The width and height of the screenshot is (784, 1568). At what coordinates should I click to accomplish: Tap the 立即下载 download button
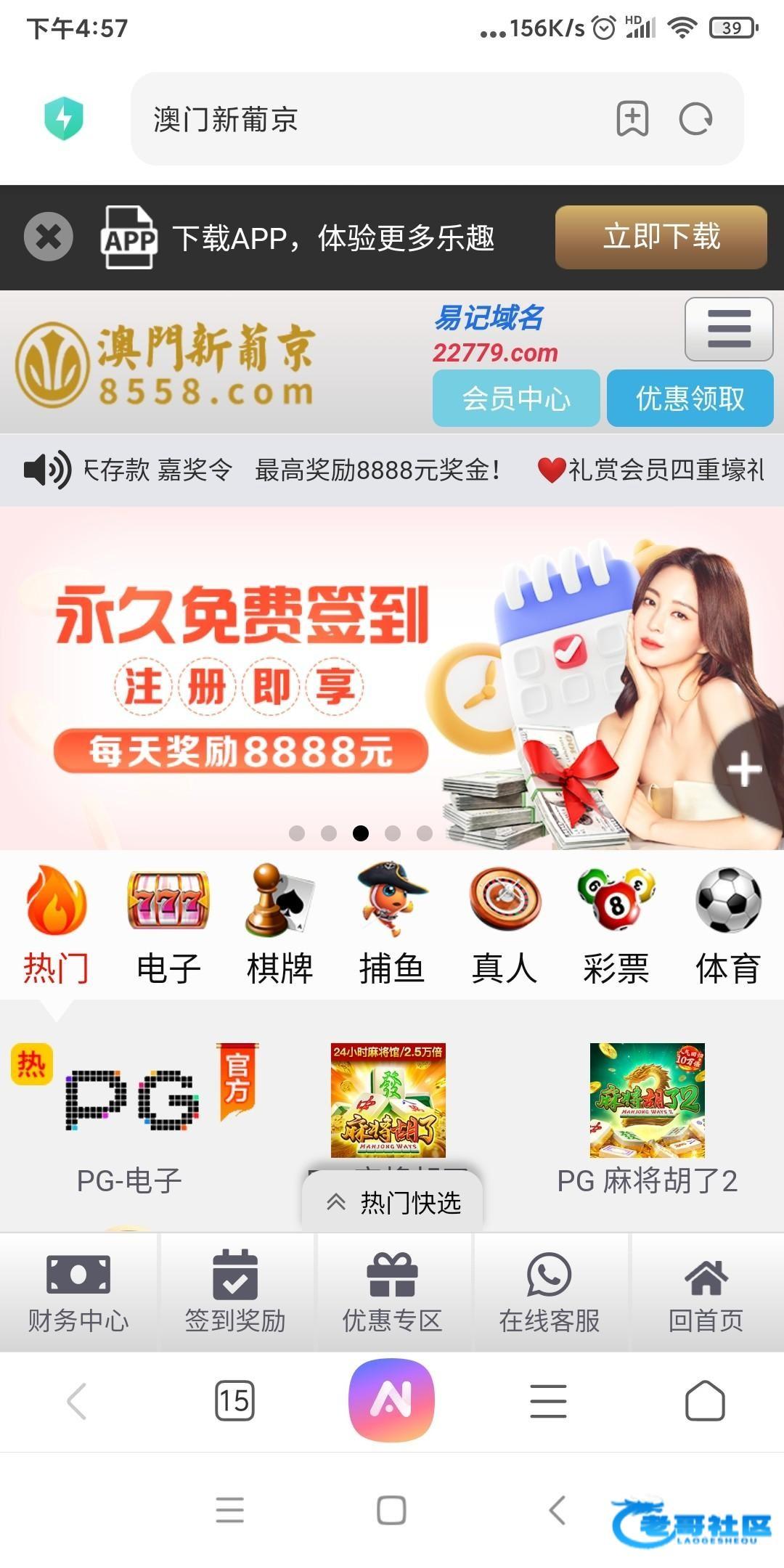coord(661,237)
